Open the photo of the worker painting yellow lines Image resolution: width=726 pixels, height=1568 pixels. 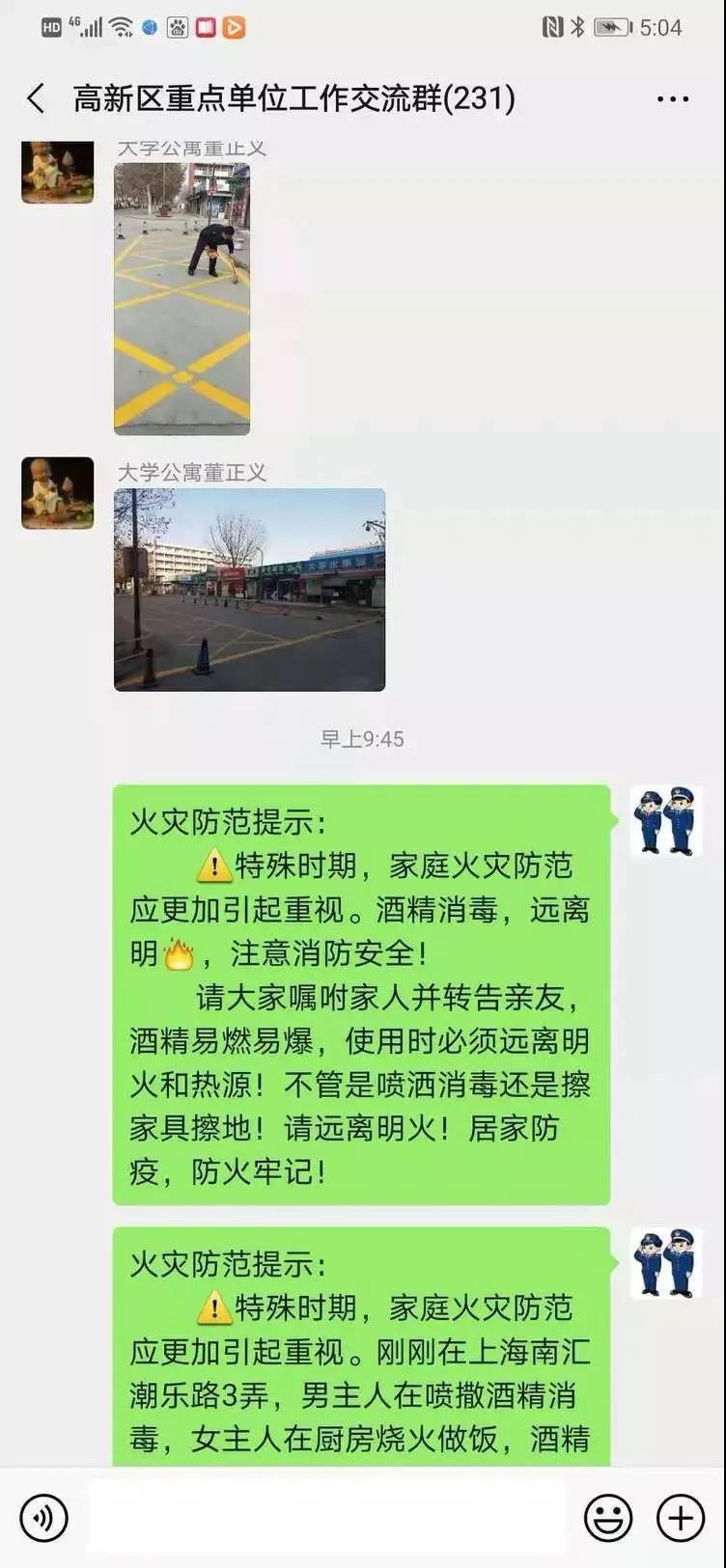[181, 298]
